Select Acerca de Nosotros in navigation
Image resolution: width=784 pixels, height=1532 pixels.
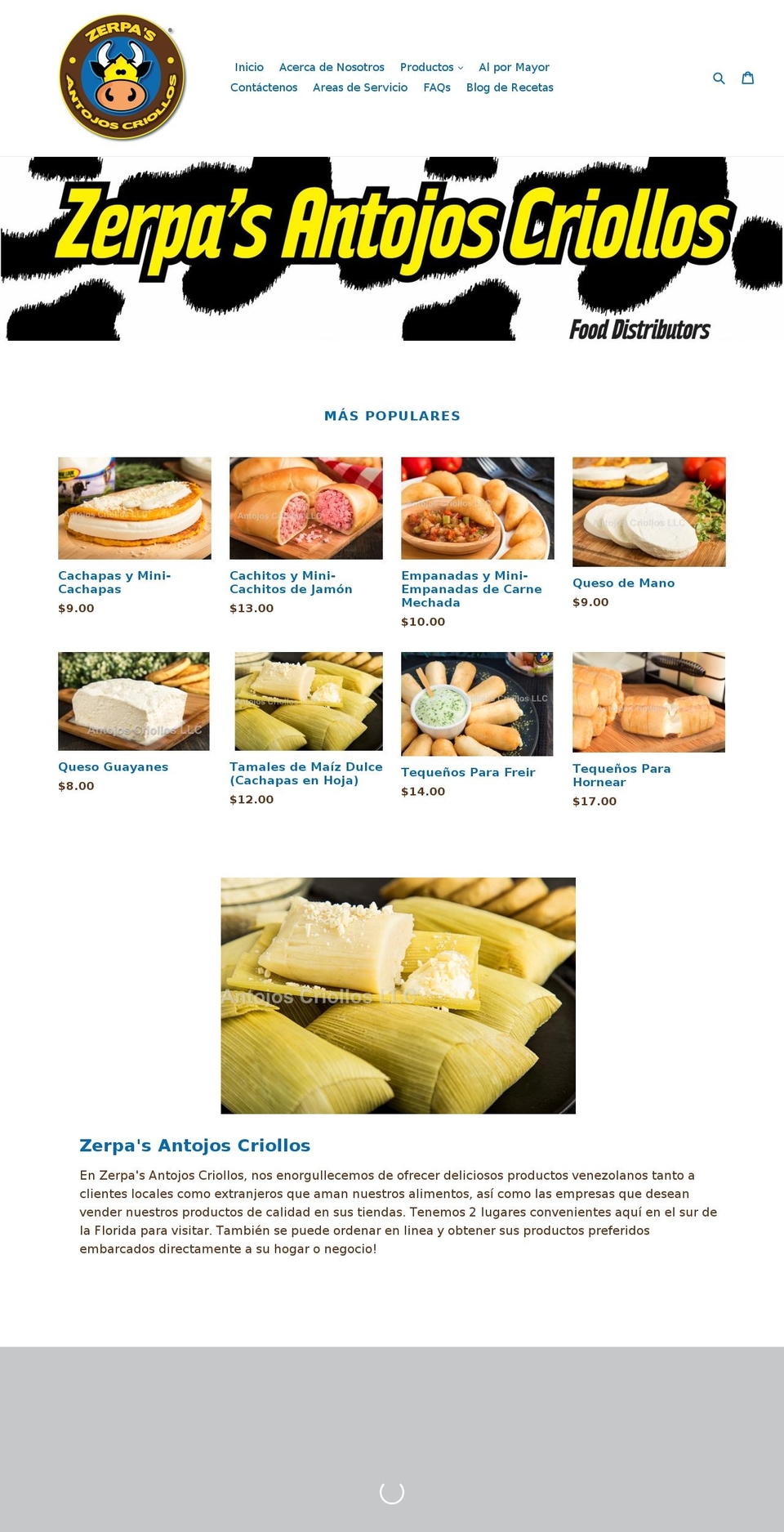pos(332,67)
